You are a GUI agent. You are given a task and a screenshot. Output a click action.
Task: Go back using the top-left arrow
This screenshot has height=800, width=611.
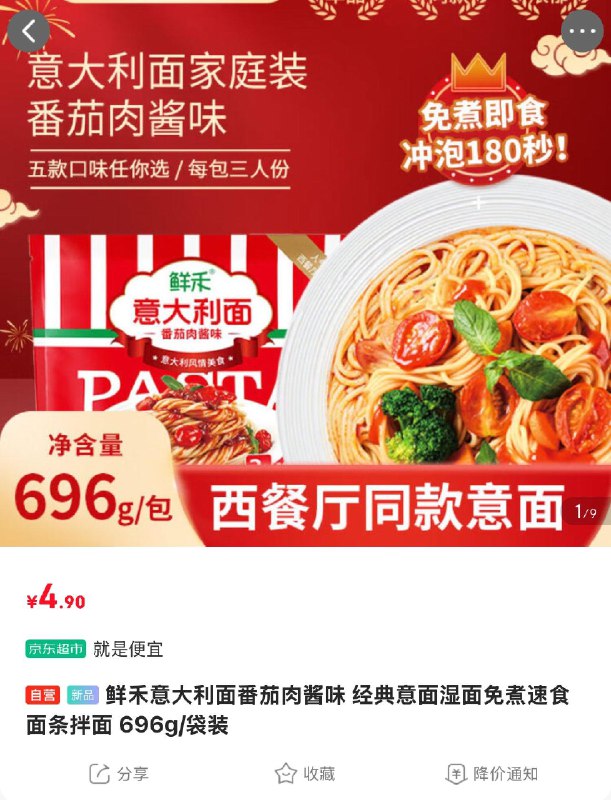29,32
